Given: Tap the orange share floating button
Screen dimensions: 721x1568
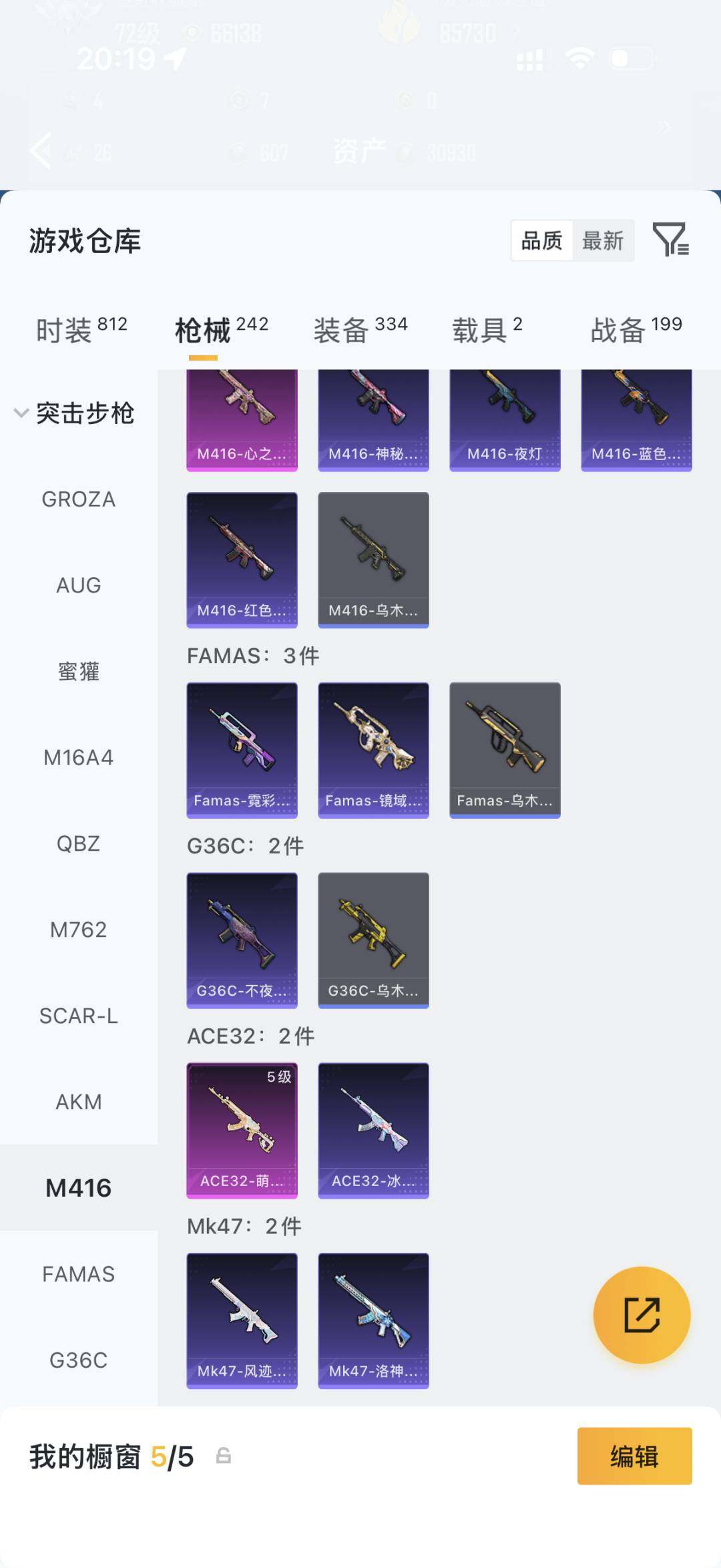Looking at the screenshot, I should 642,1315.
